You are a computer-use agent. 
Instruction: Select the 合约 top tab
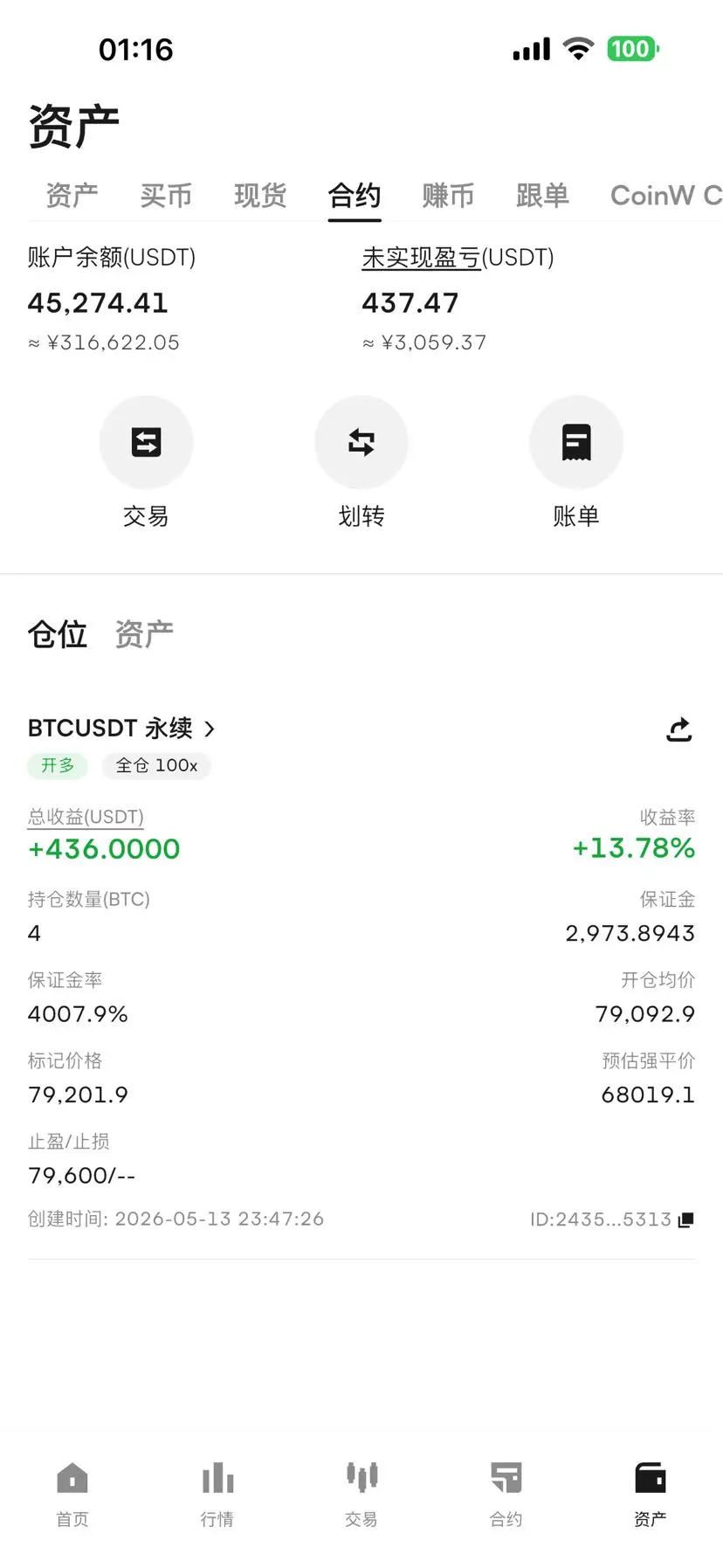355,196
